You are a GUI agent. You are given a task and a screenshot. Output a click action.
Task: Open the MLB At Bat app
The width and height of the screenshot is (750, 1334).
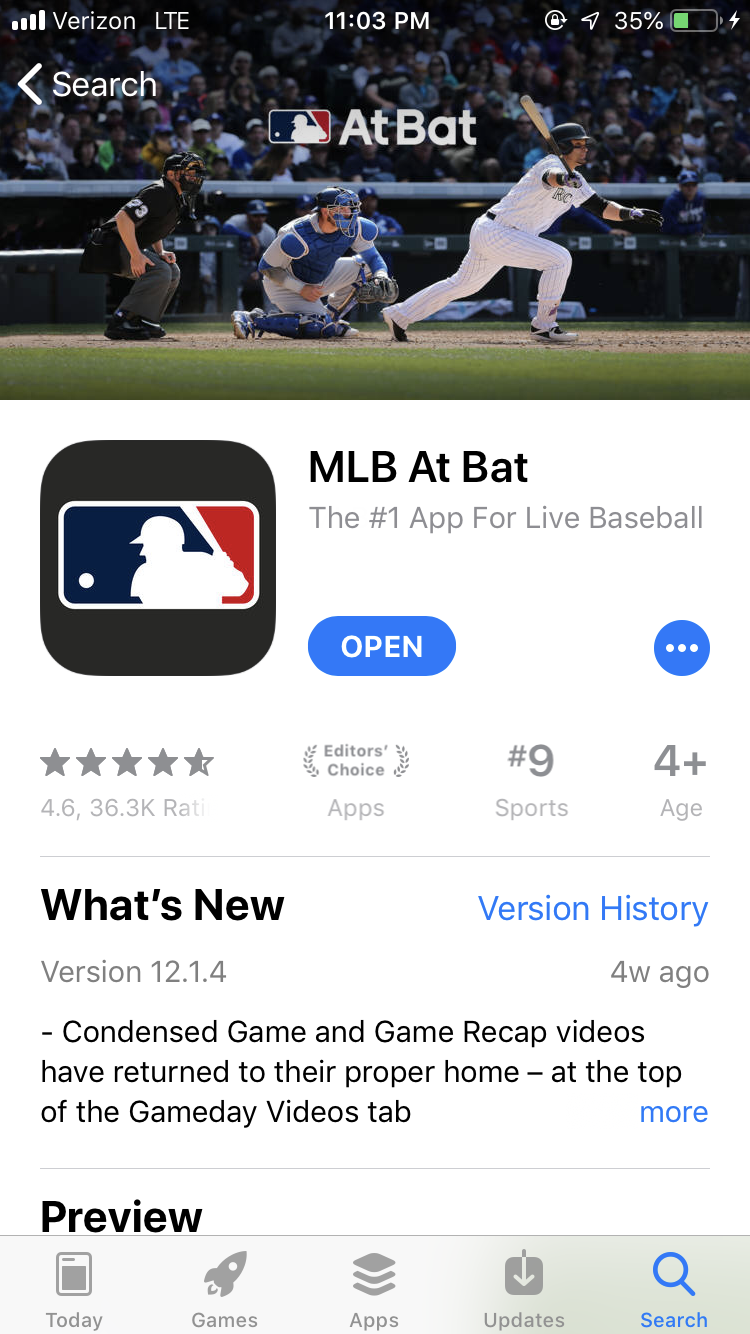(381, 647)
